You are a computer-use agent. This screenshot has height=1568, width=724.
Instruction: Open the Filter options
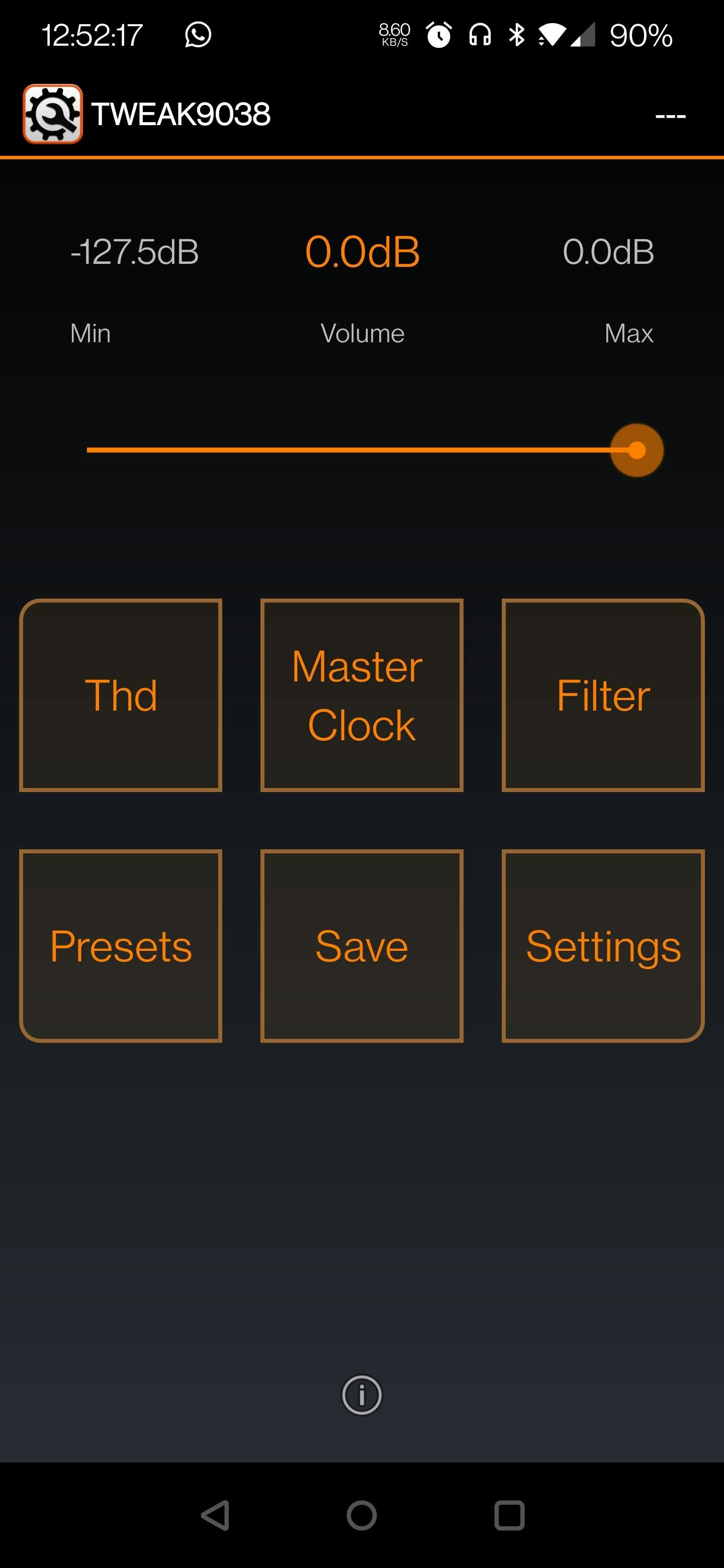pyautogui.click(x=603, y=695)
